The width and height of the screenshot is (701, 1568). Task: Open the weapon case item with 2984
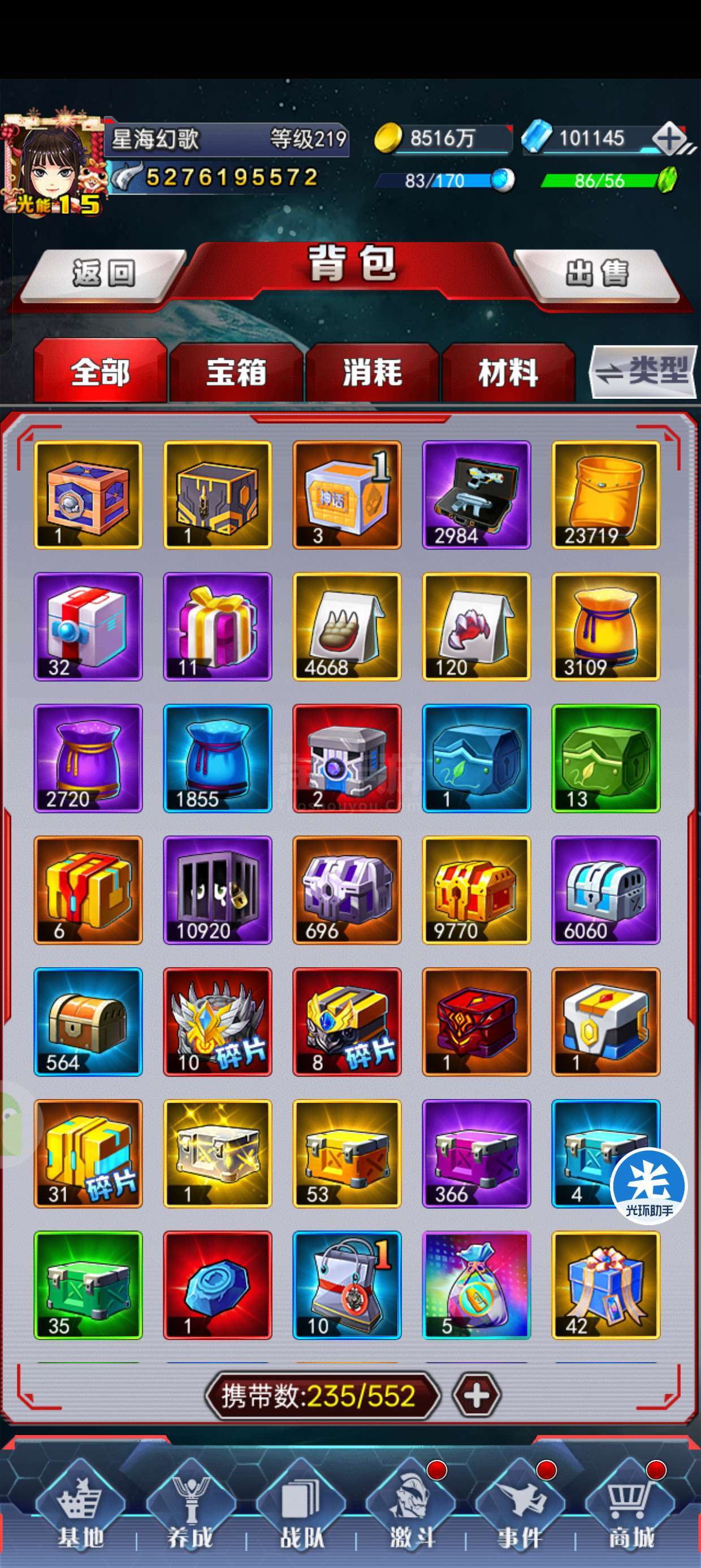(x=477, y=495)
